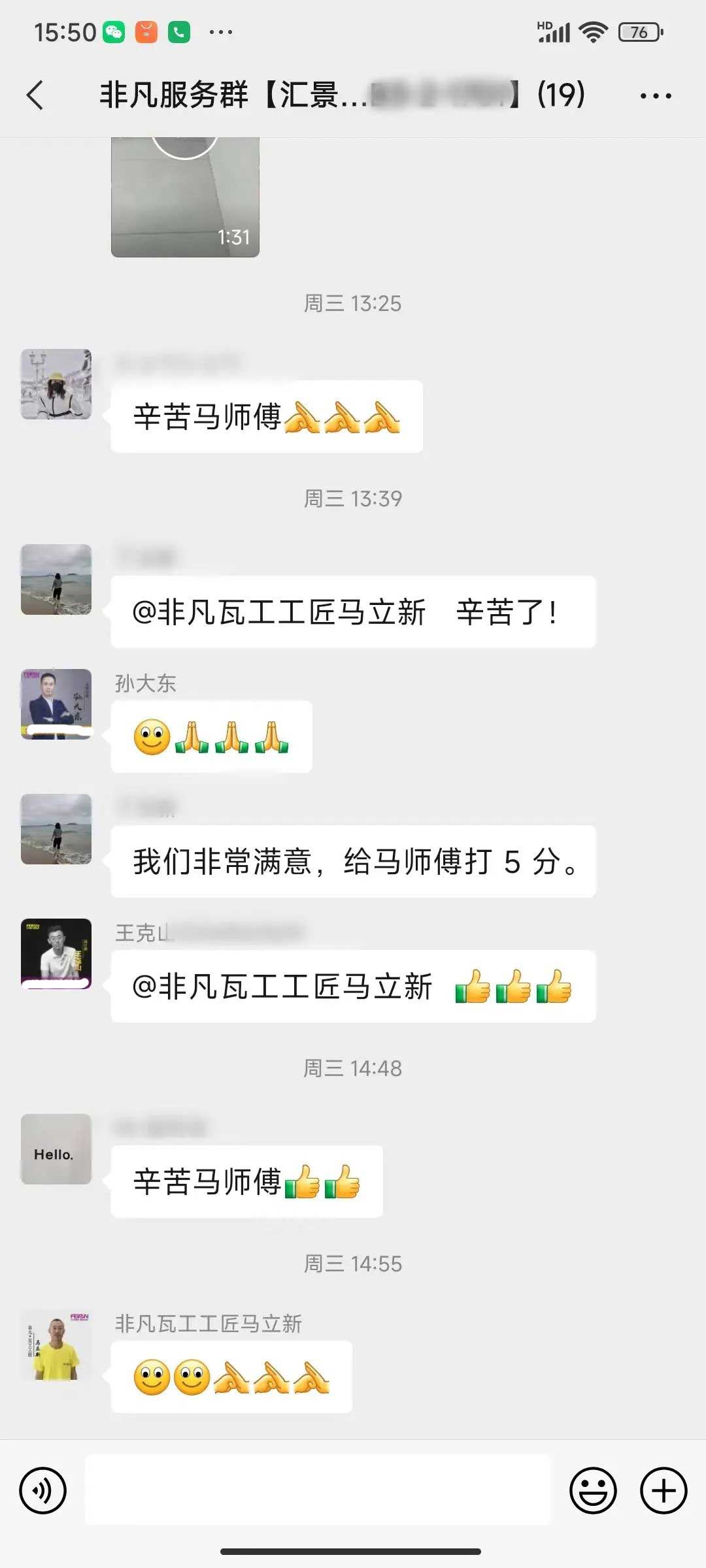Open avatar of sender saying 我们非常满意

56,828
